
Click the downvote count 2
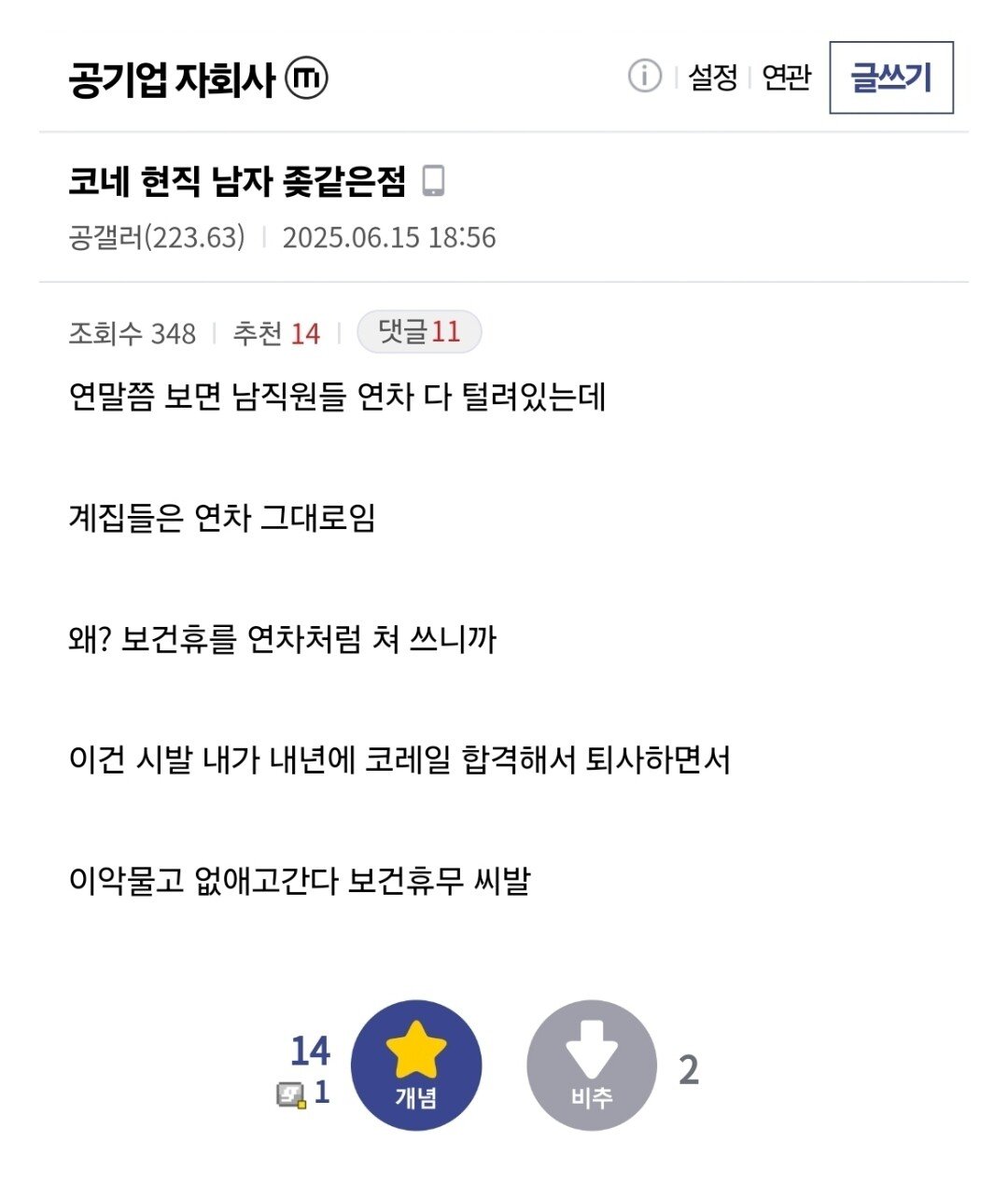[x=688, y=1071]
